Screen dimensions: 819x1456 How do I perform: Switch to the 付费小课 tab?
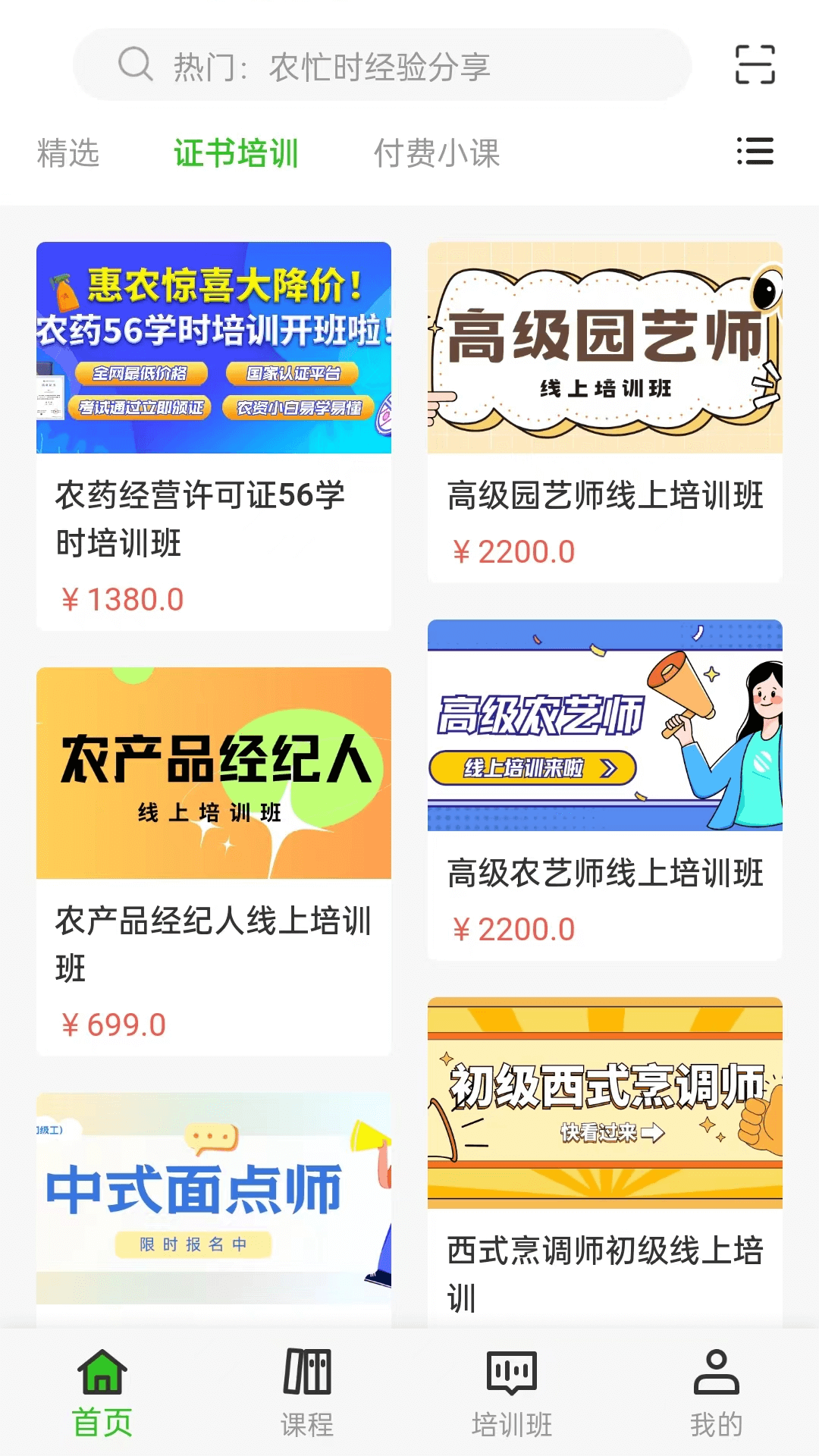tap(437, 153)
